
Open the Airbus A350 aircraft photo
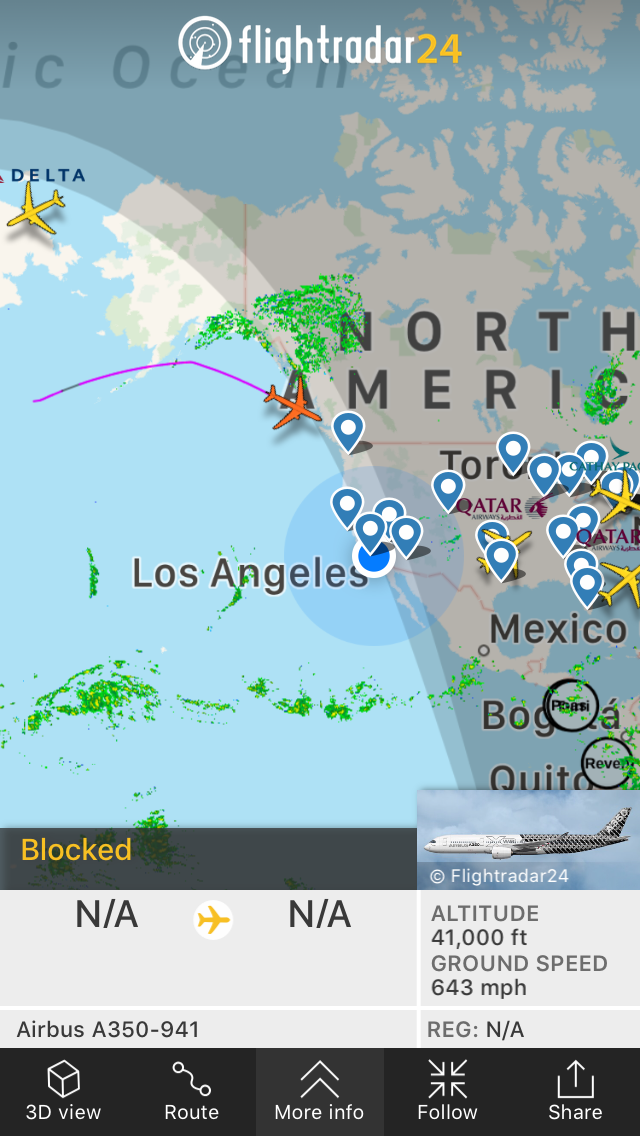click(x=528, y=840)
